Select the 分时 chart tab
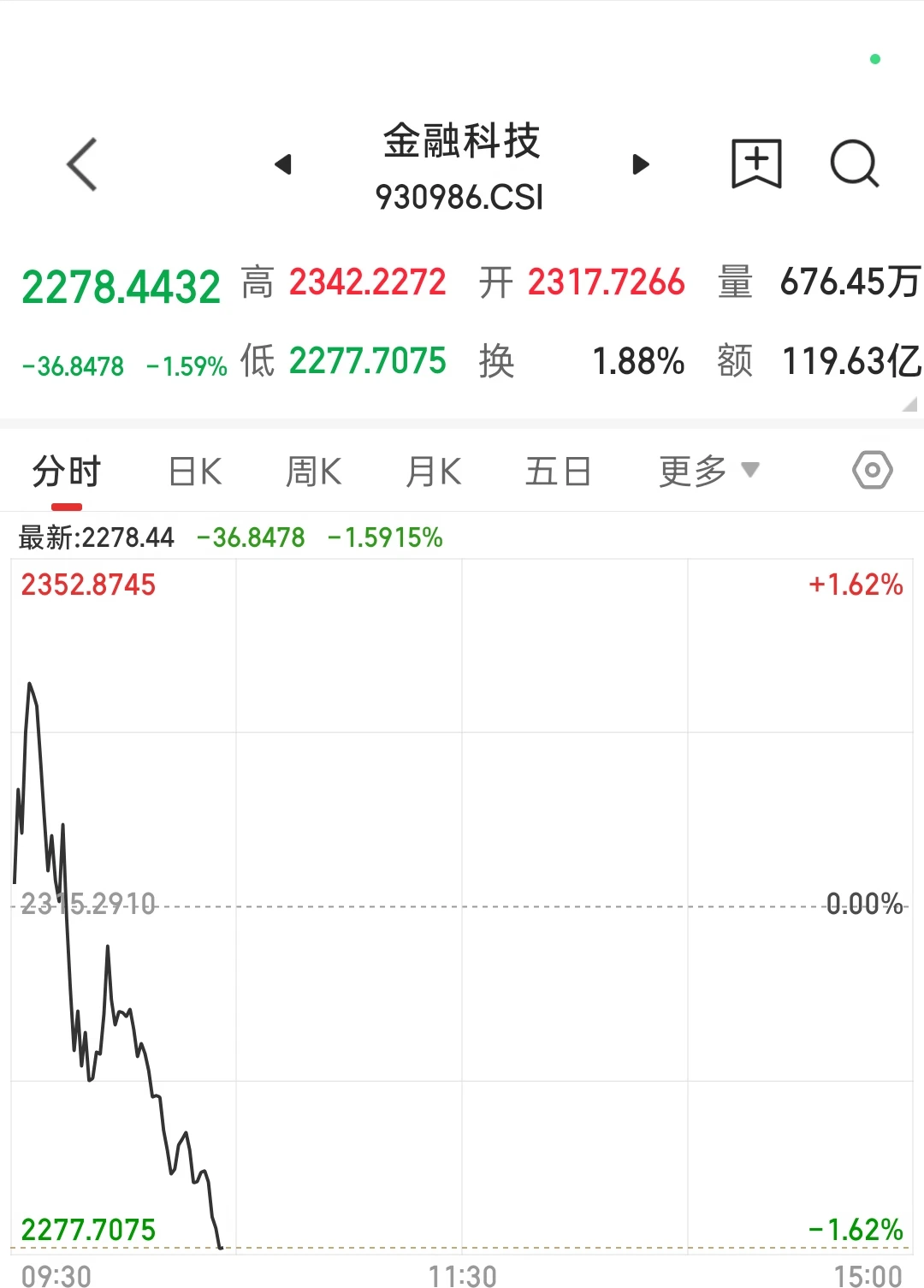924x1288 pixels. pyautogui.click(x=67, y=471)
